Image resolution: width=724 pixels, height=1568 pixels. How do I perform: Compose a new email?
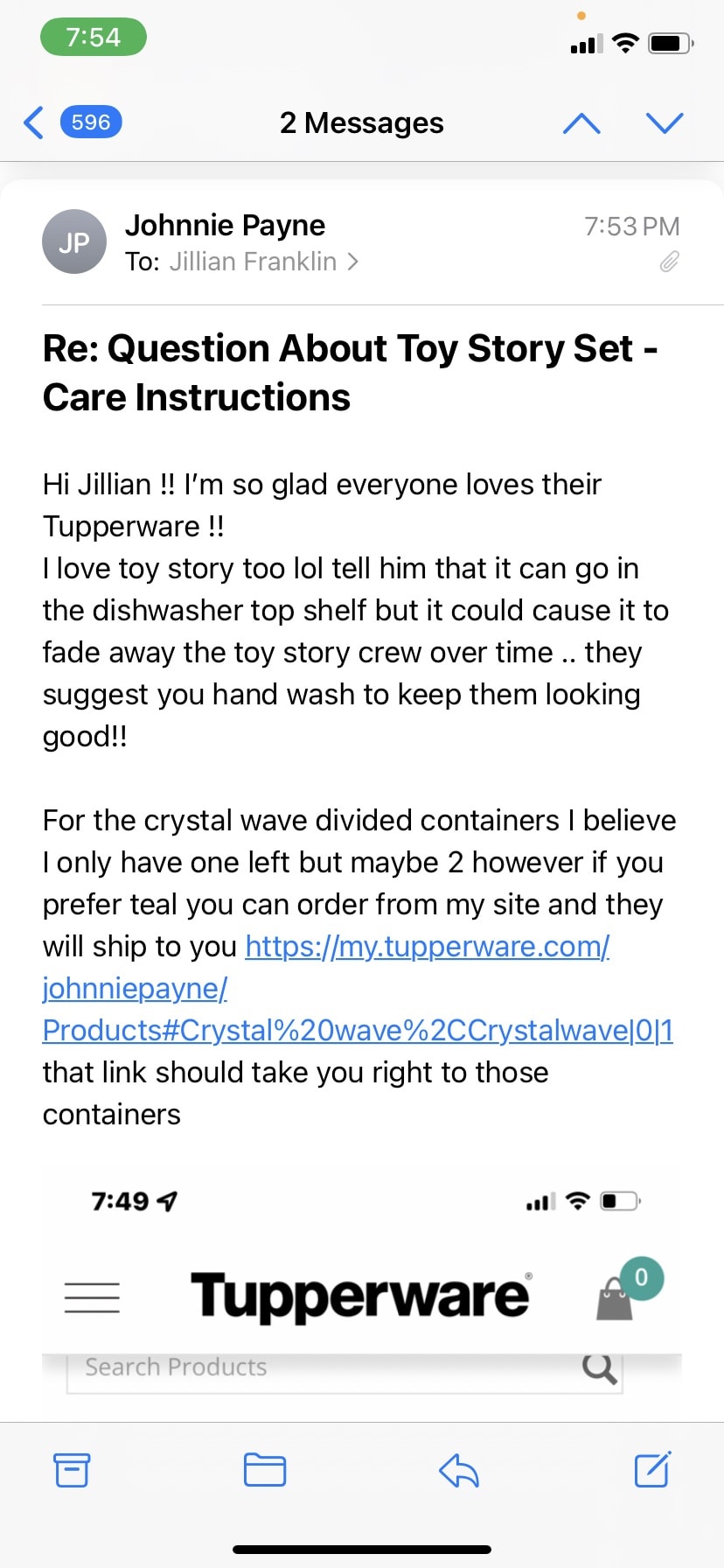[652, 1469]
